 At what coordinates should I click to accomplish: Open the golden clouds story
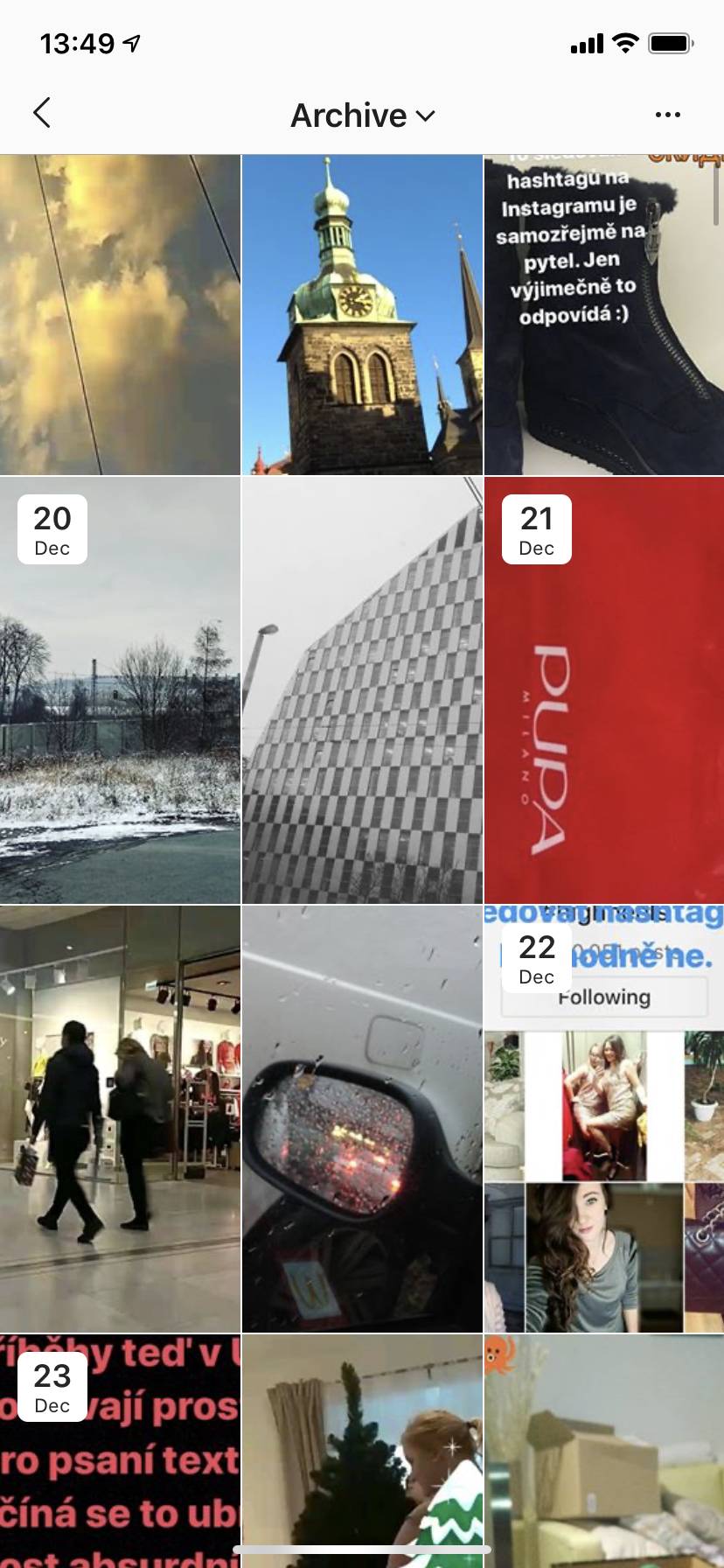coord(120,315)
